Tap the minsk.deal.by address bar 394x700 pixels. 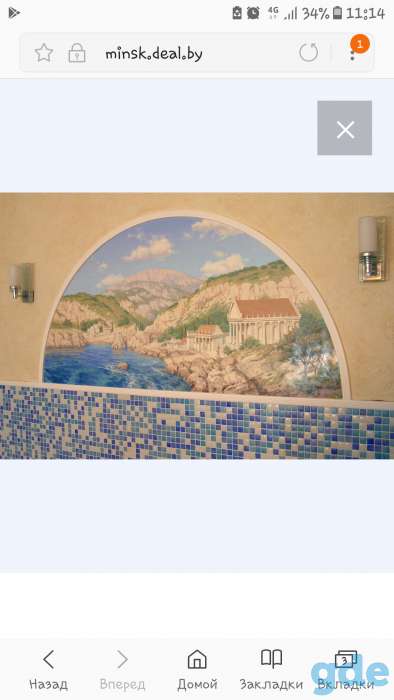coord(153,54)
